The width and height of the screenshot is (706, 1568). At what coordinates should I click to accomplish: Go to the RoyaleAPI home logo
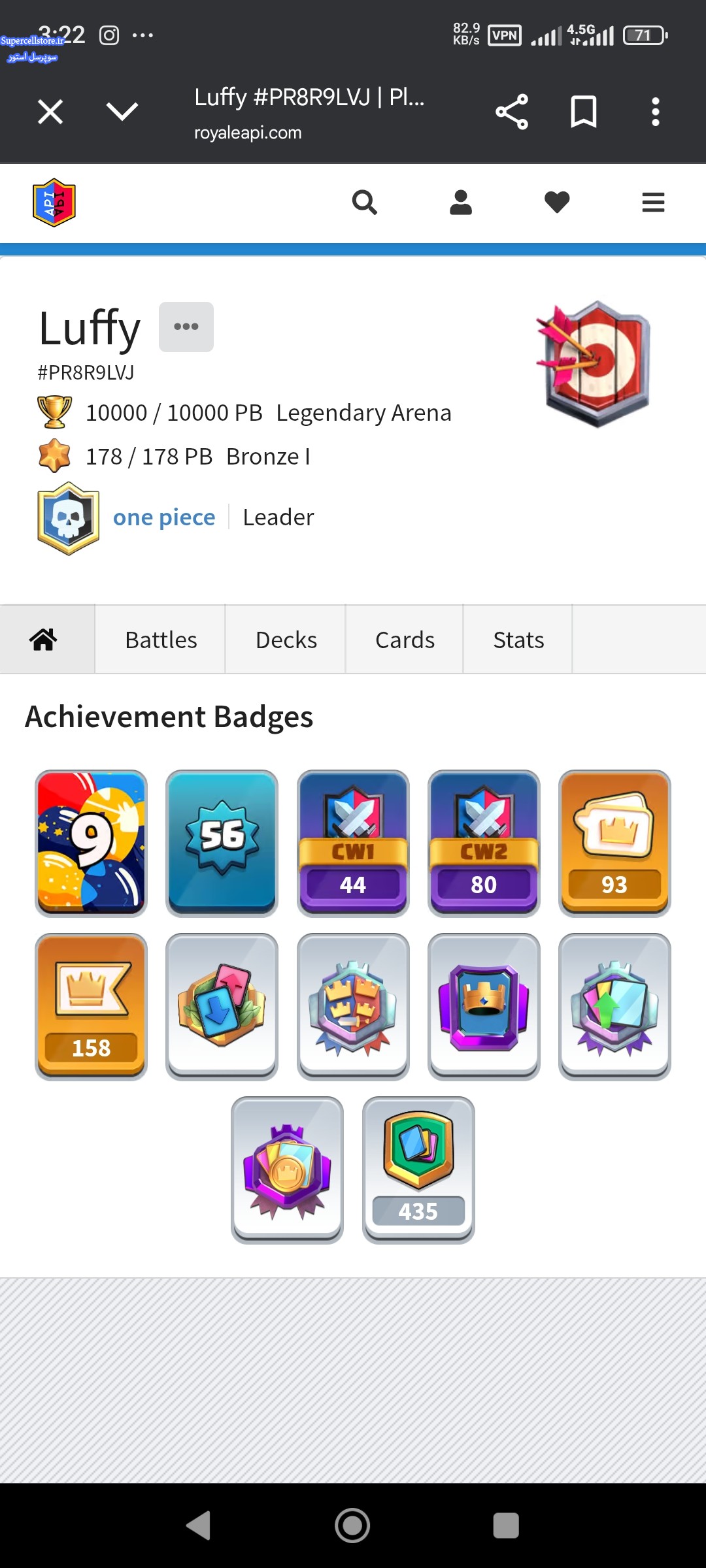(x=54, y=203)
